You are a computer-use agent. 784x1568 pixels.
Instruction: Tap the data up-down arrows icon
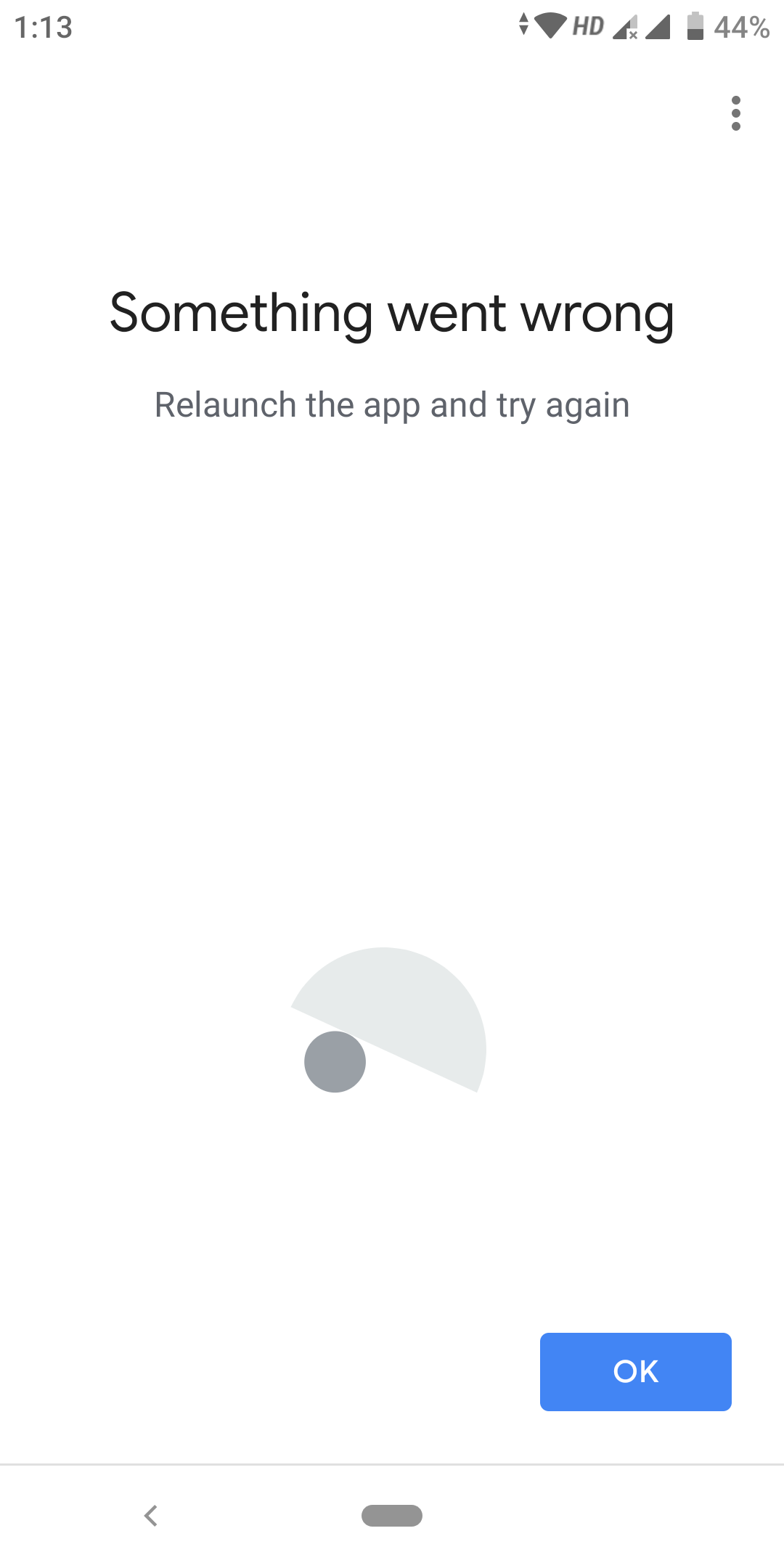point(525,26)
